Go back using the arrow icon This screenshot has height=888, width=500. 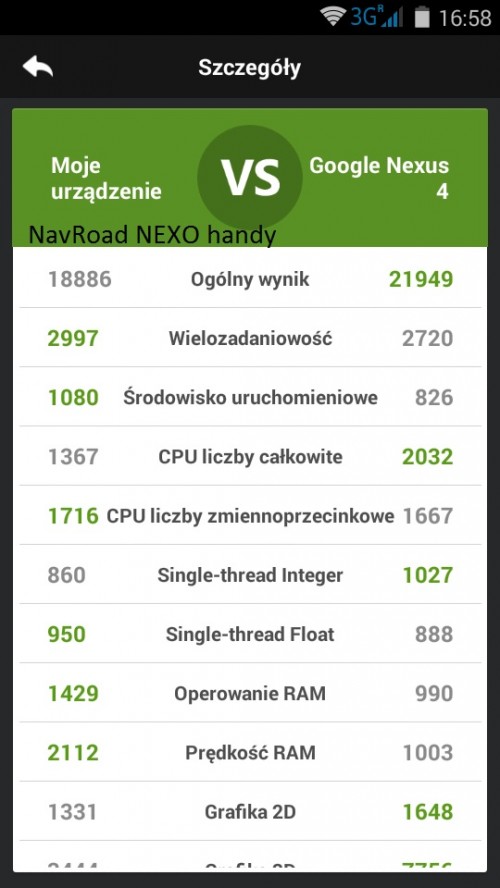tap(38, 67)
